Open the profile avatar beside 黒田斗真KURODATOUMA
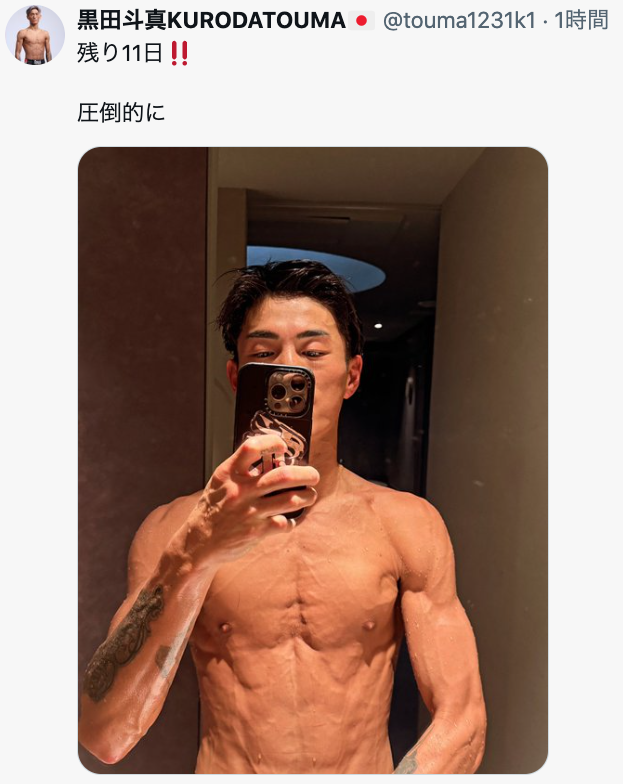Image resolution: width=623 pixels, height=784 pixels. (x=35, y=35)
